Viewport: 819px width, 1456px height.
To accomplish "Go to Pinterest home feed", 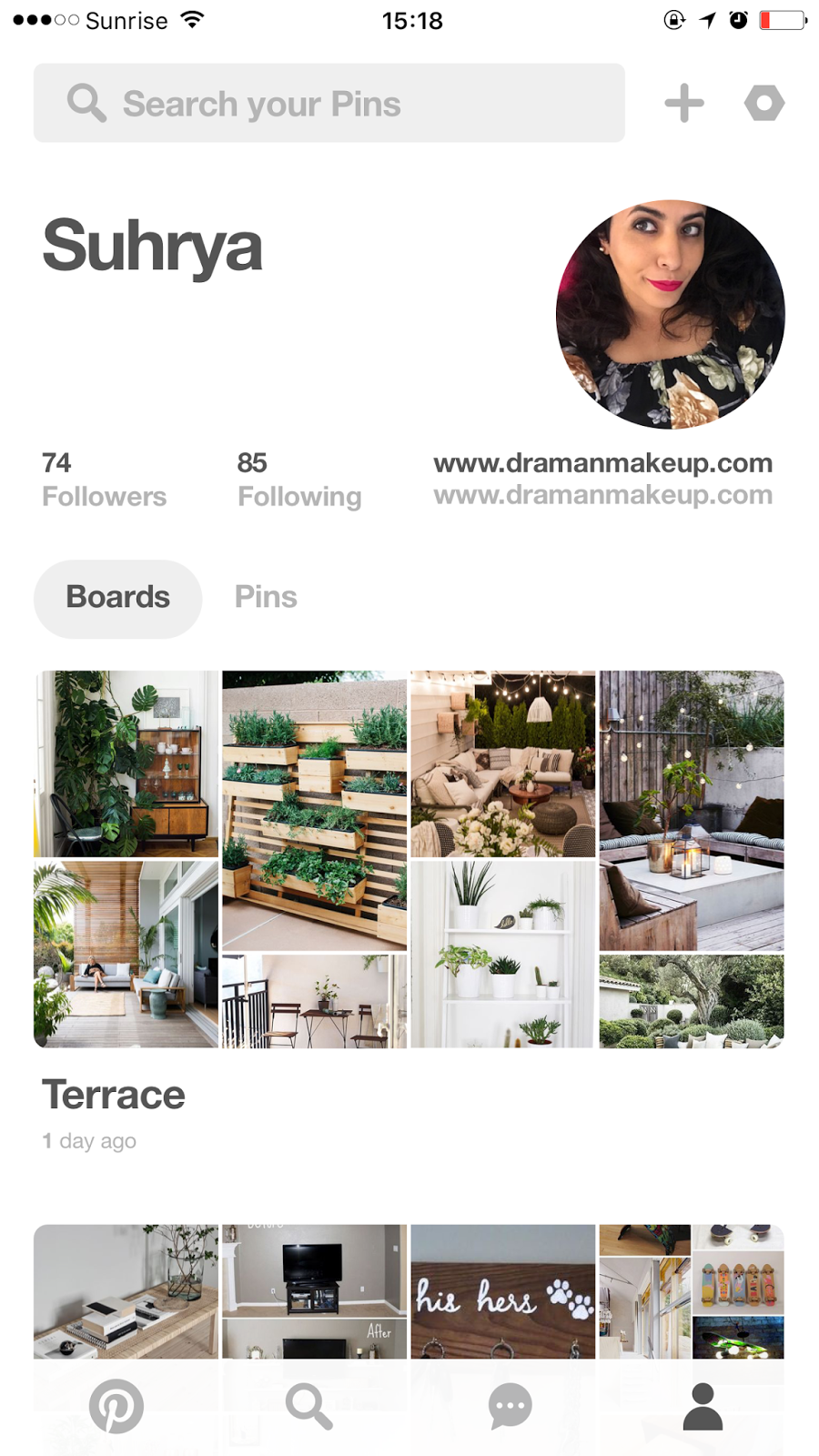I will pyautogui.click(x=116, y=1407).
